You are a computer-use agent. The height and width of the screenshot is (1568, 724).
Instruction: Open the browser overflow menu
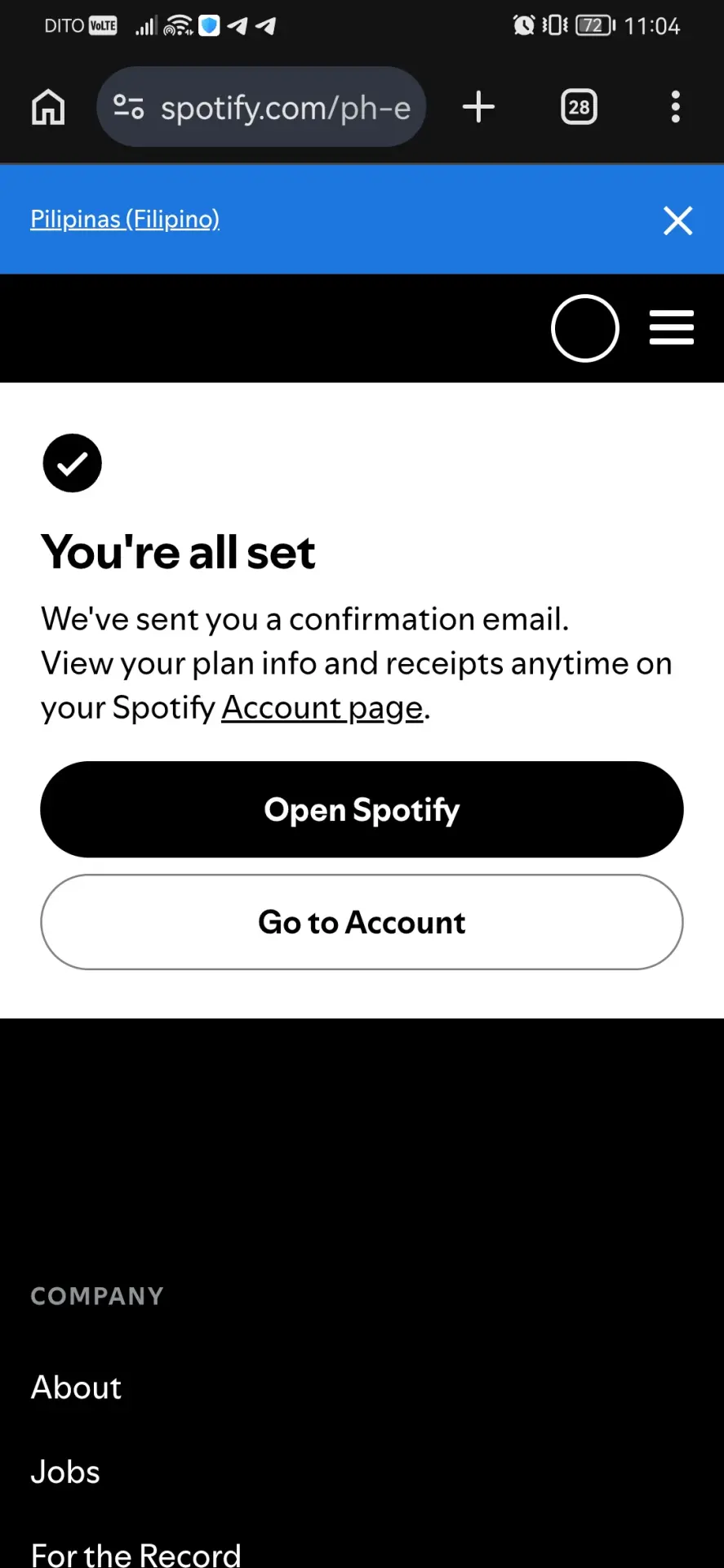point(675,107)
